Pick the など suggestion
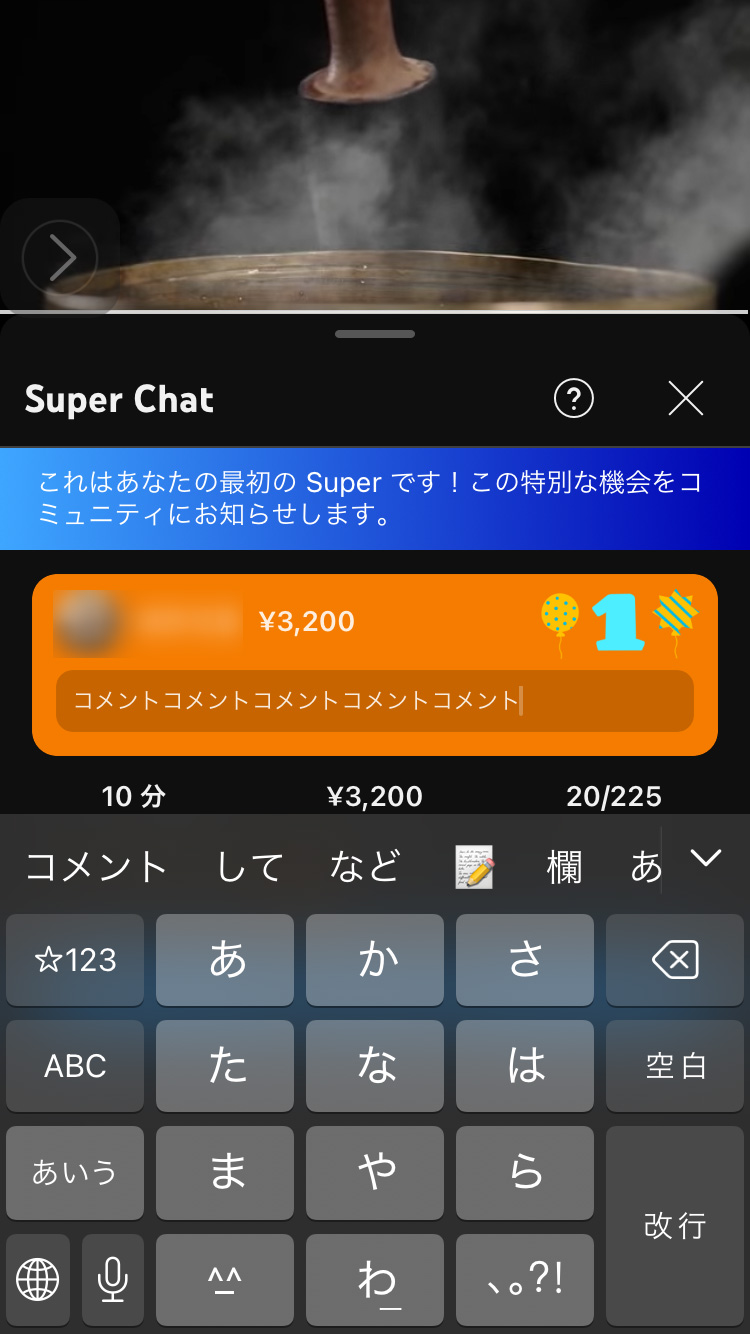750x1334 pixels. [x=365, y=866]
